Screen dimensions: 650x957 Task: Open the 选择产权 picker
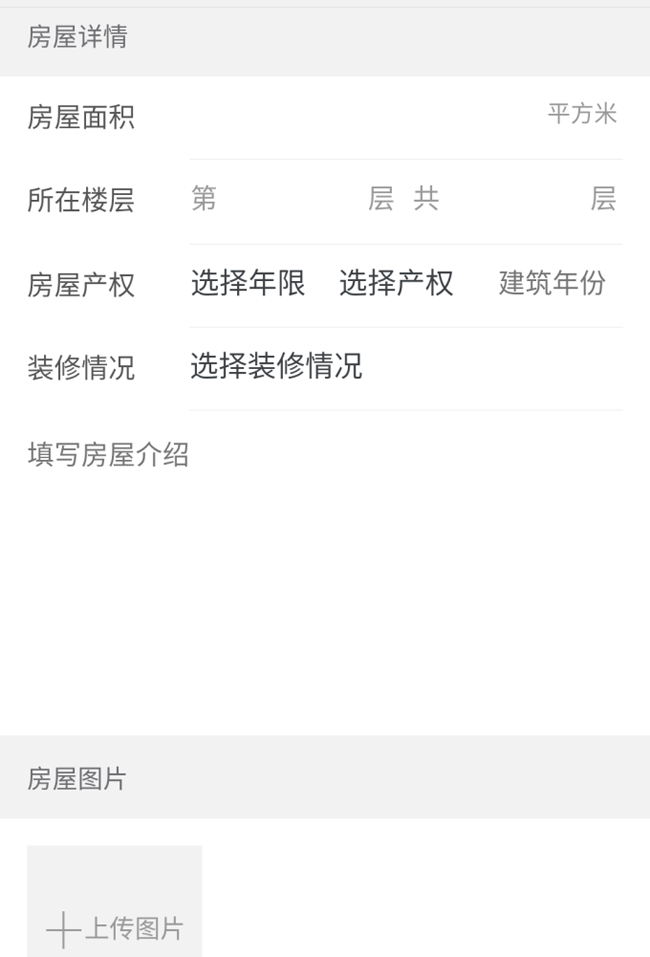point(396,284)
